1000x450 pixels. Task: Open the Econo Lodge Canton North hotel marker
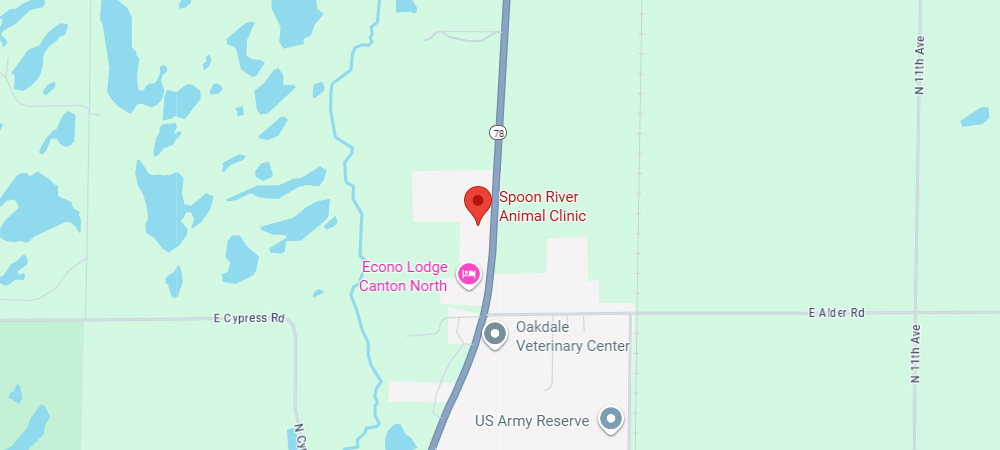pyautogui.click(x=468, y=273)
